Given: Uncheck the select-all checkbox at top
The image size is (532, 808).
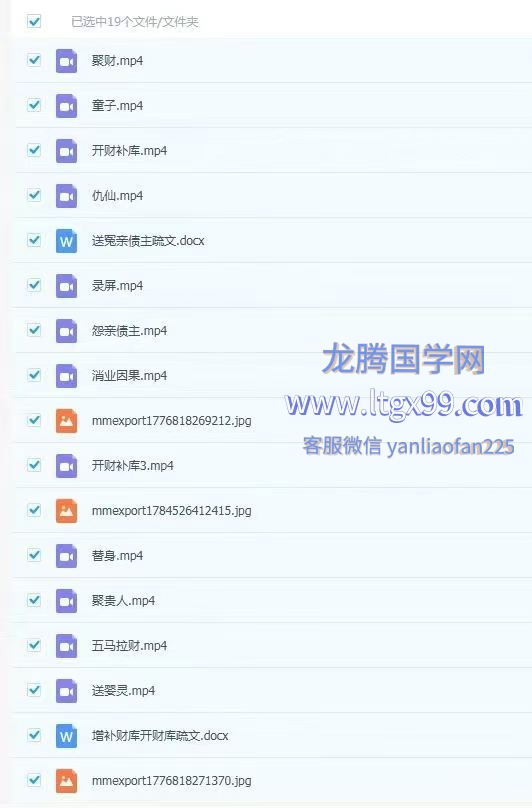Looking at the screenshot, I should 34,22.
